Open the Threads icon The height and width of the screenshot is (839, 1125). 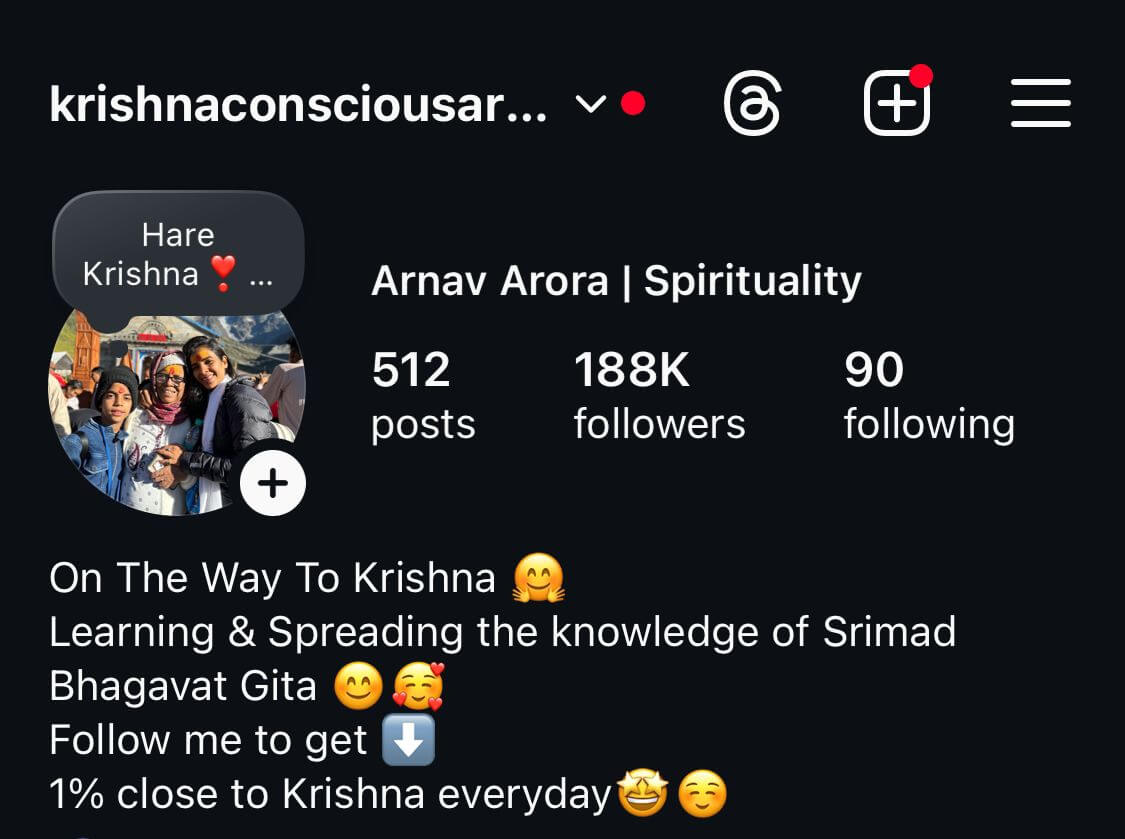coord(752,104)
